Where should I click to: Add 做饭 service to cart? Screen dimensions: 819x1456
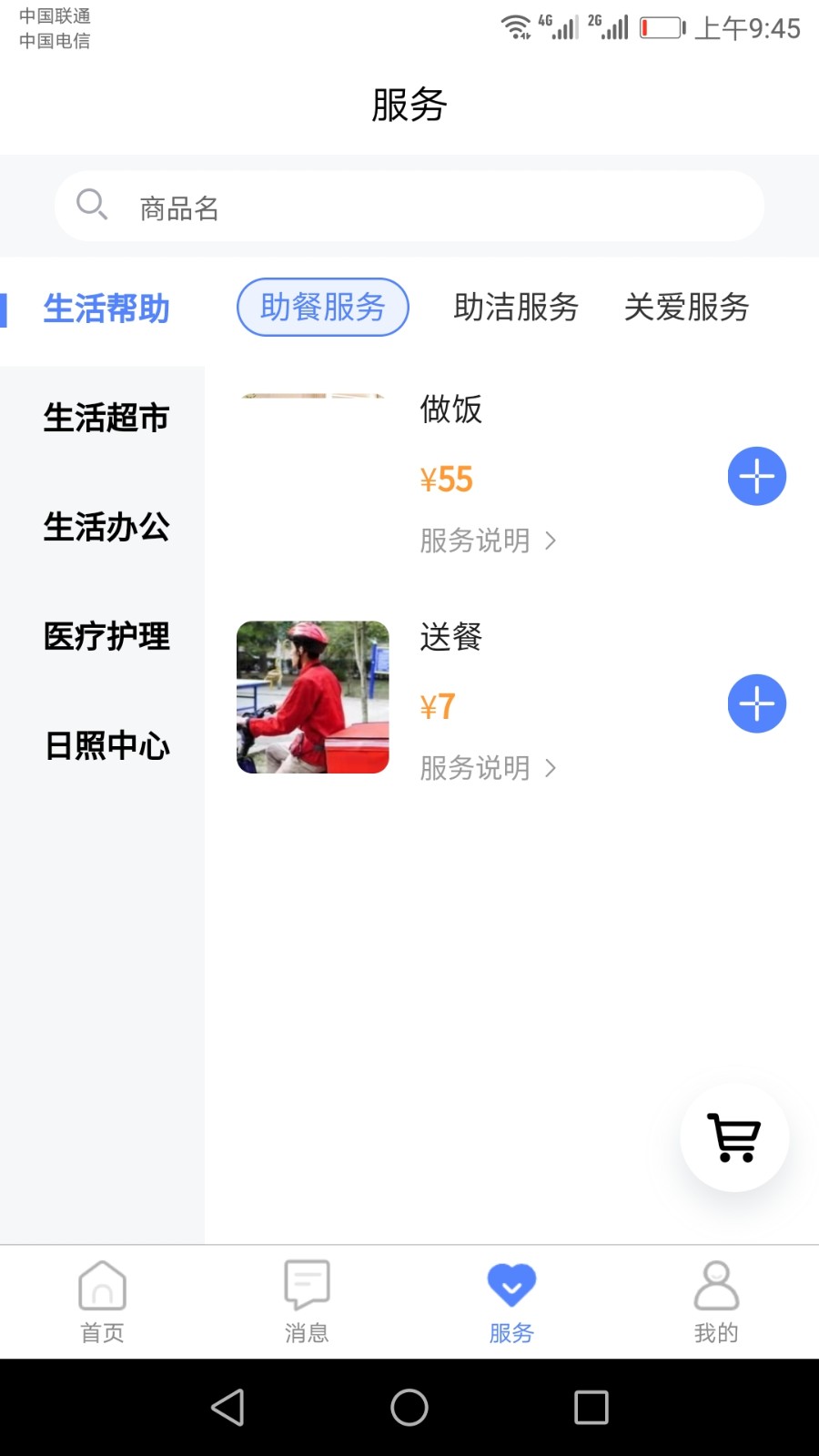click(756, 475)
